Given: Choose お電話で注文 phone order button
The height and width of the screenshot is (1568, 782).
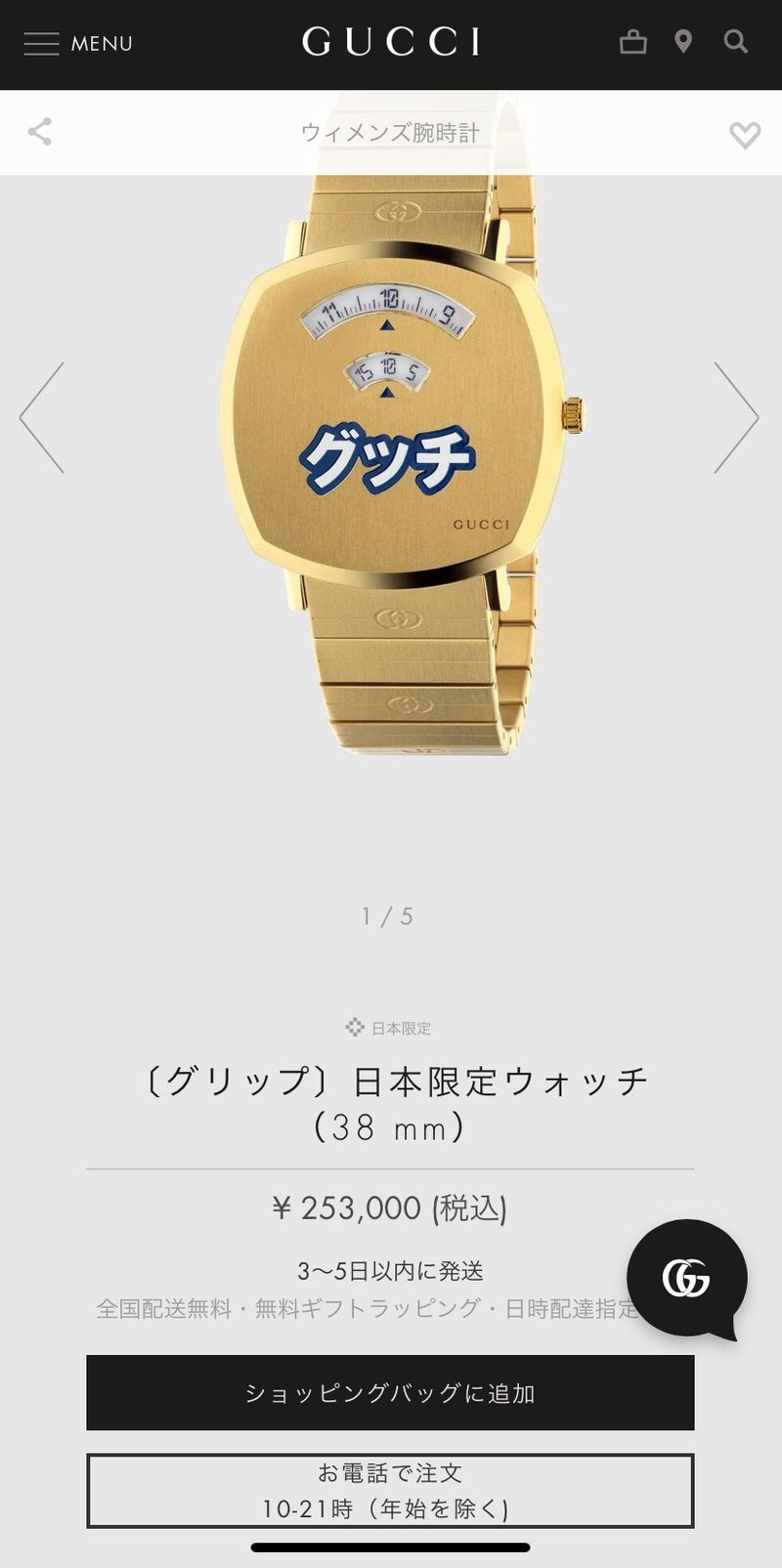Looking at the screenshot, I should [390, 1491].
